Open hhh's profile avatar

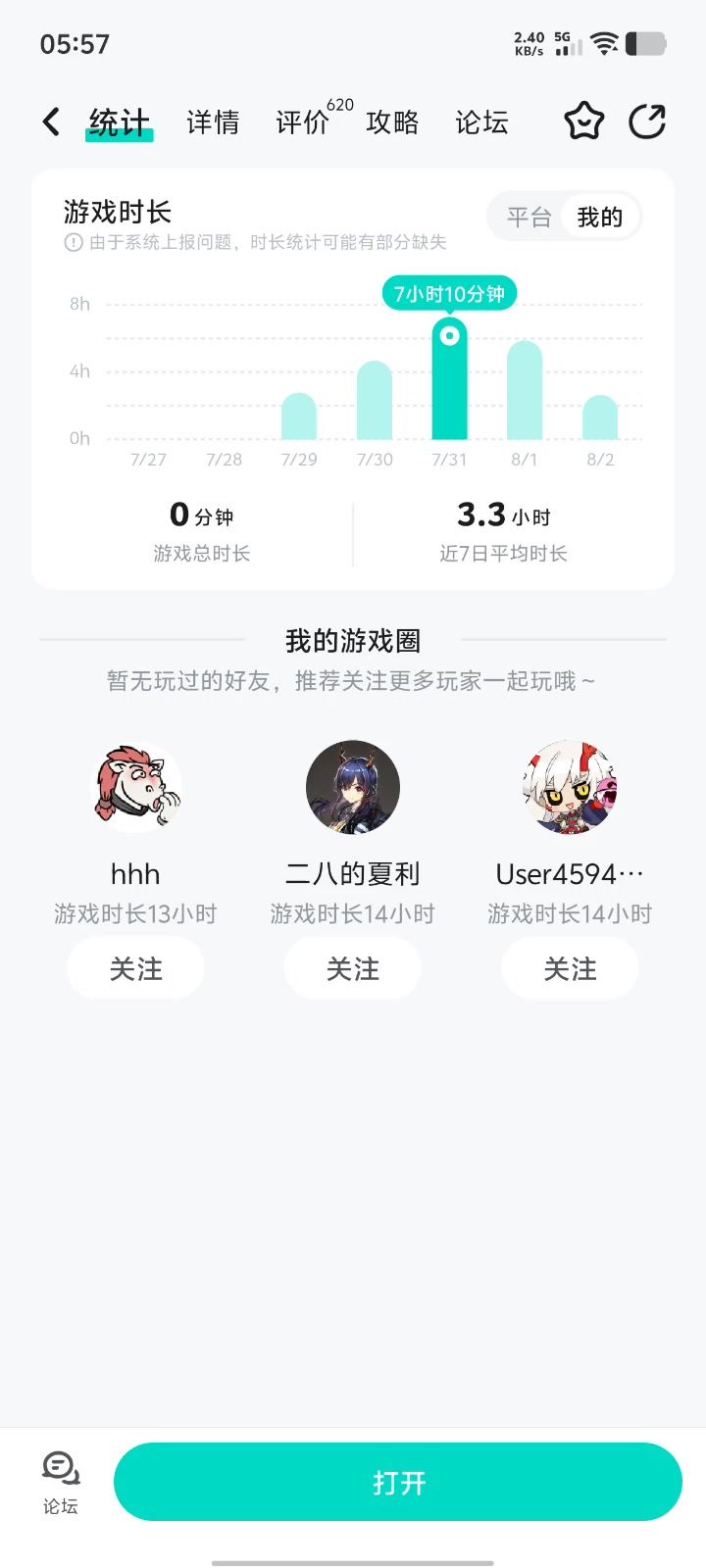[135, 787]
